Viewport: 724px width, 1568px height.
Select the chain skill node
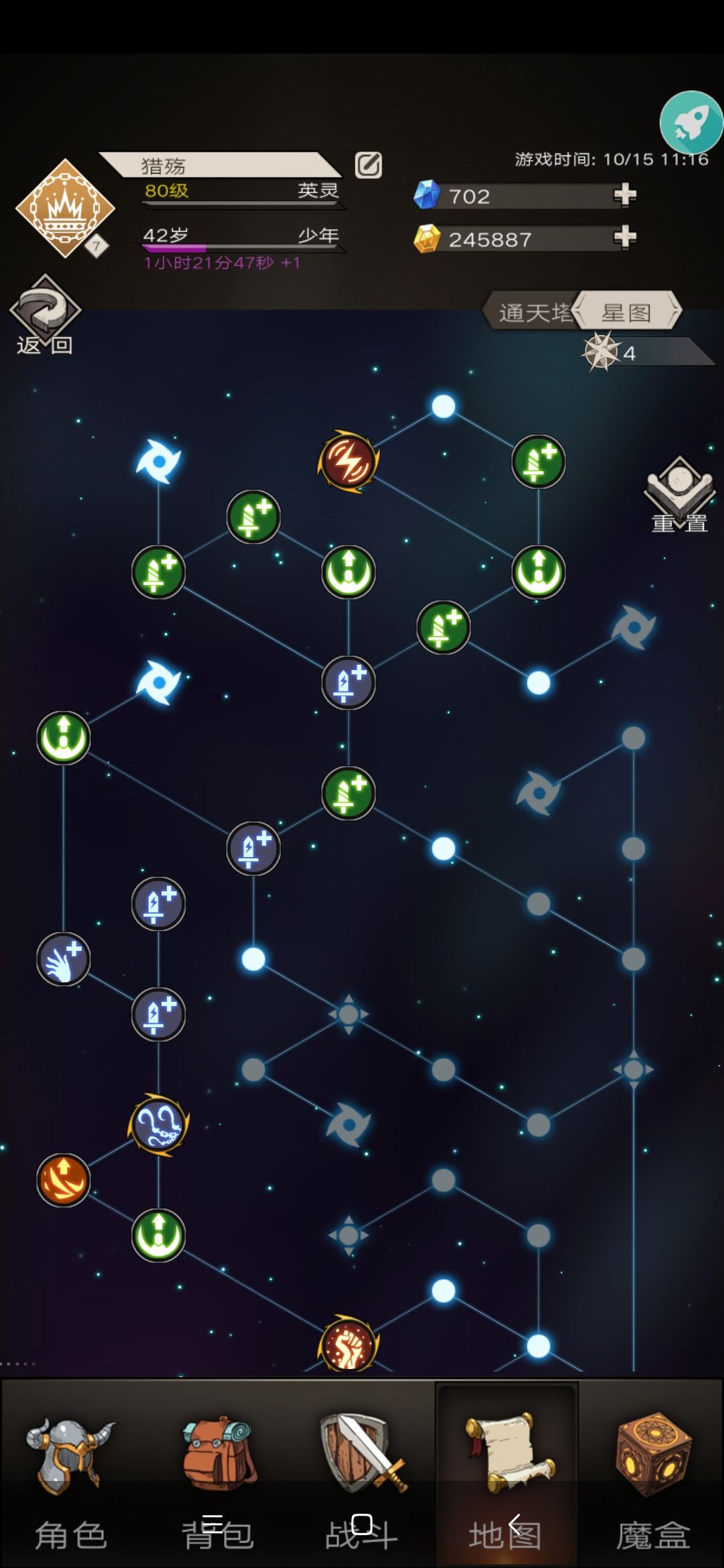pos(158,1125)
